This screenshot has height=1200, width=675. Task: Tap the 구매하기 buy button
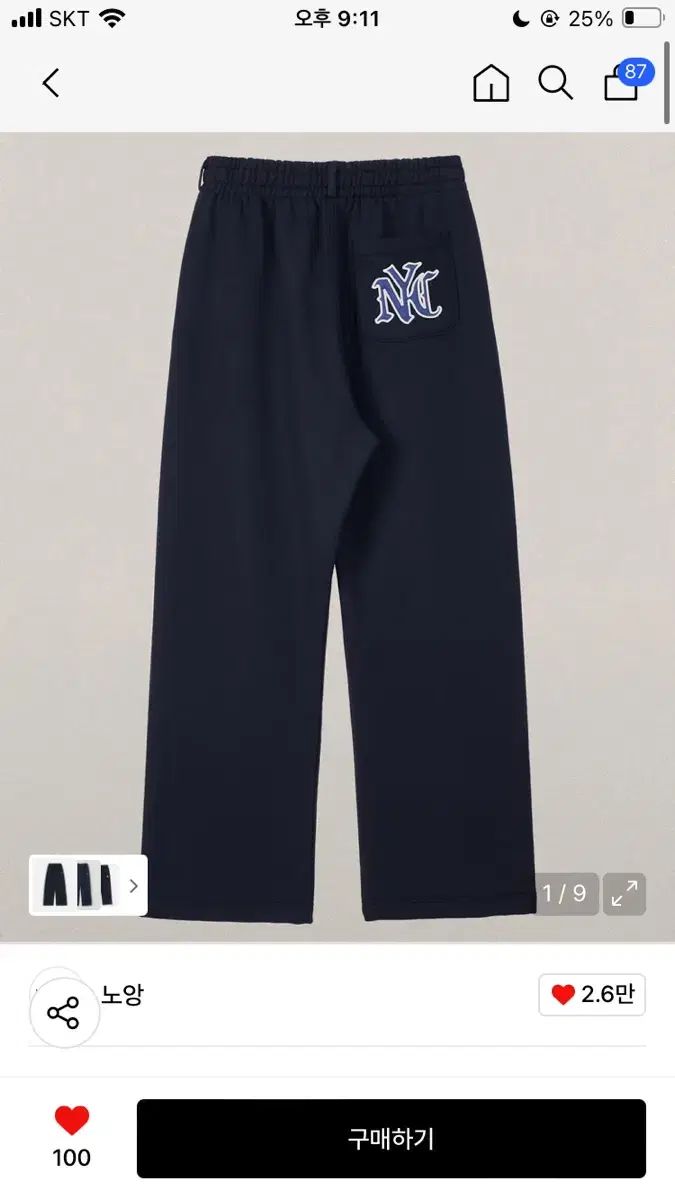(x=391, y=1138)
